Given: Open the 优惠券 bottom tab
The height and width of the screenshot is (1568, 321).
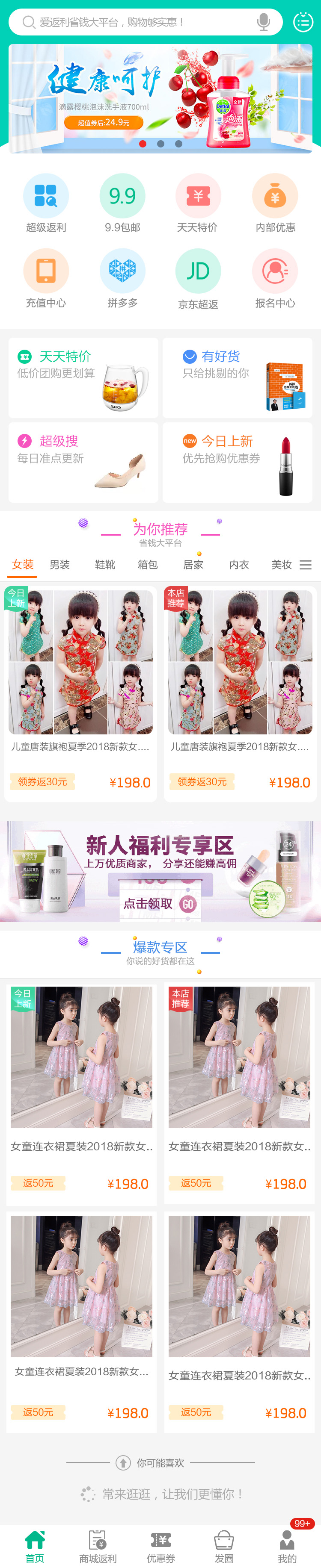Looking at the screenshot, I should click(161, 1547).
